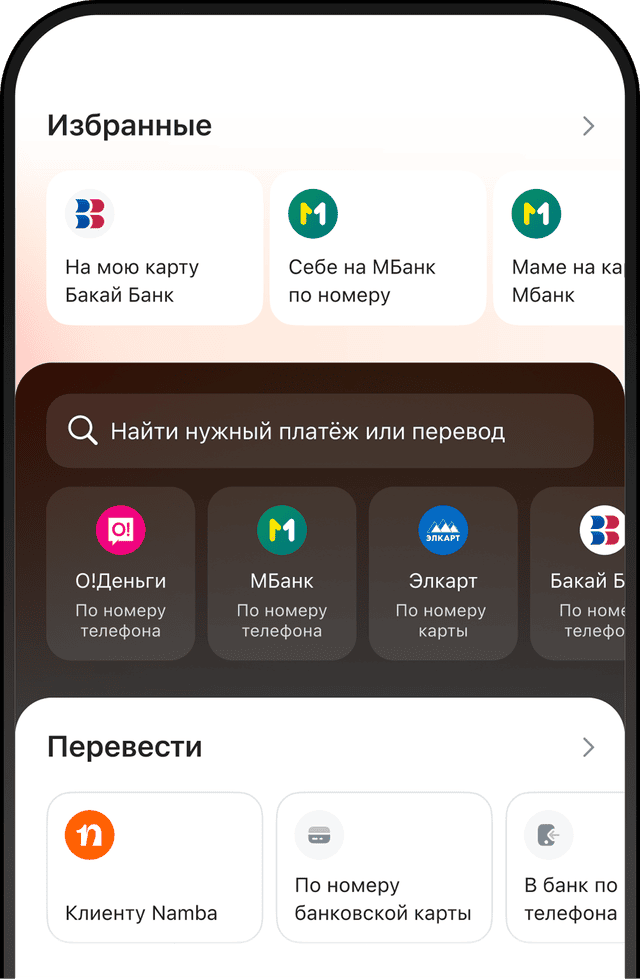Open transfer by bank card number
The image size is (640, 979).
click(384, 867)
